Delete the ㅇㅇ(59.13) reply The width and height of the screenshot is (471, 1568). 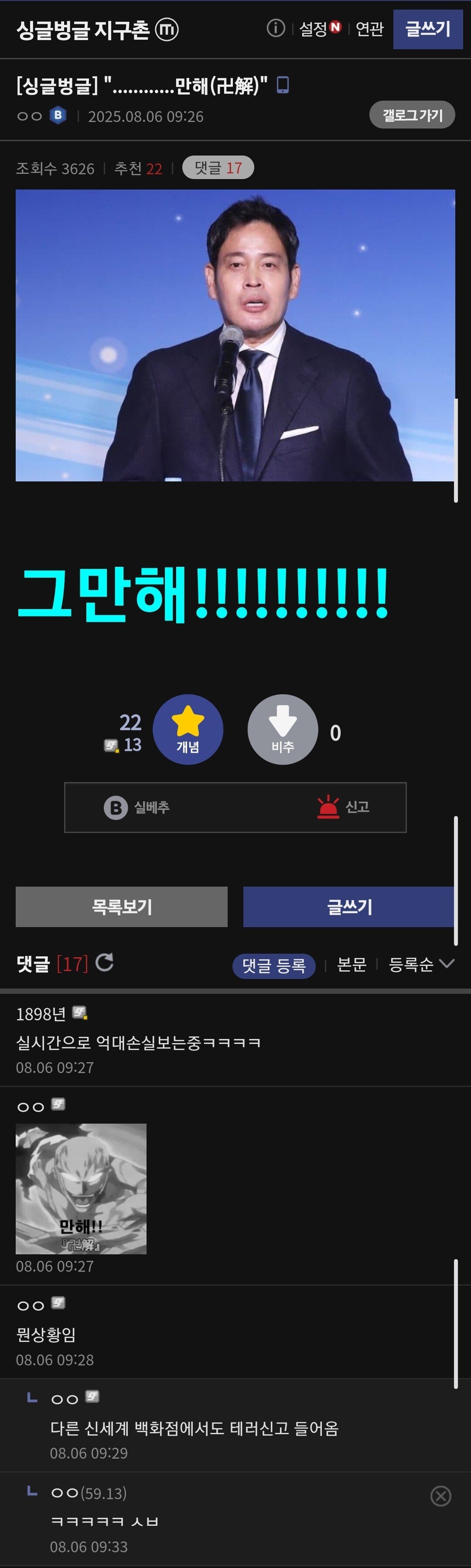(440, 1495)
